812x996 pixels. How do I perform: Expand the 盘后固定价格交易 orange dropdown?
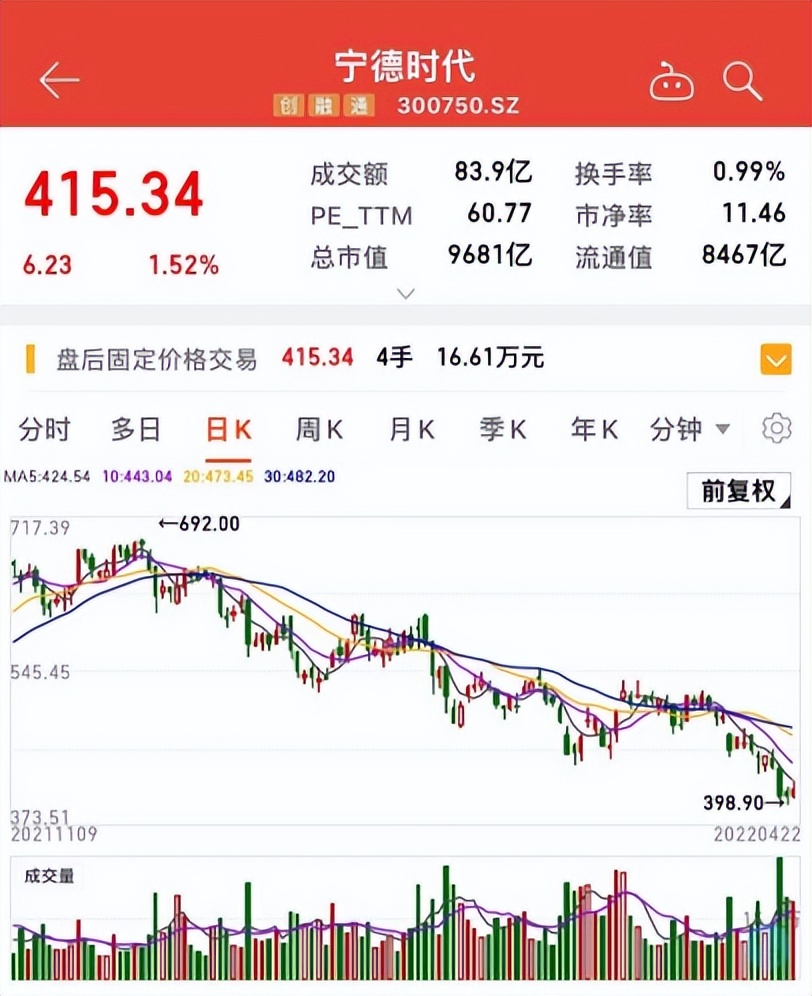tap(776, 359)
